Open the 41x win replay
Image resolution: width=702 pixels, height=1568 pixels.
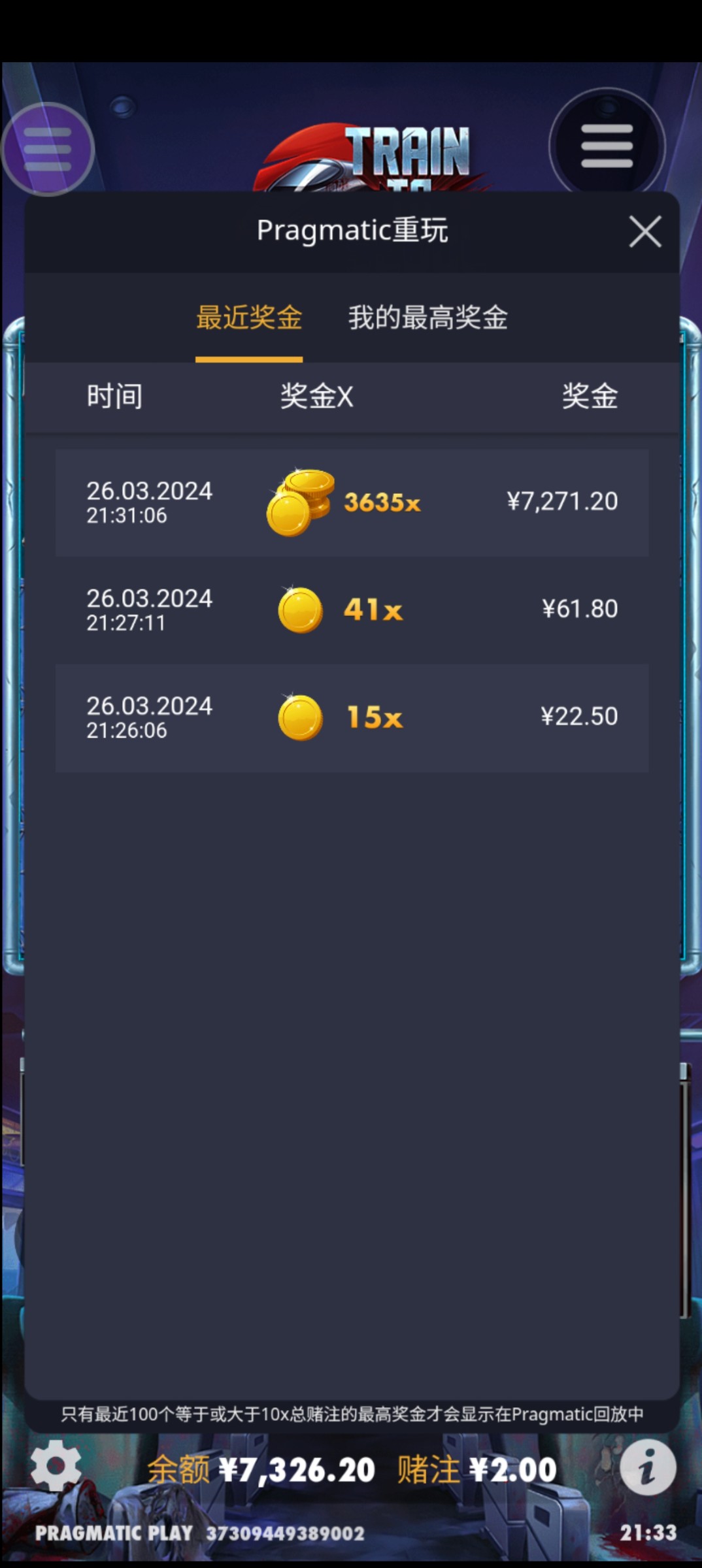click(352, 610)
